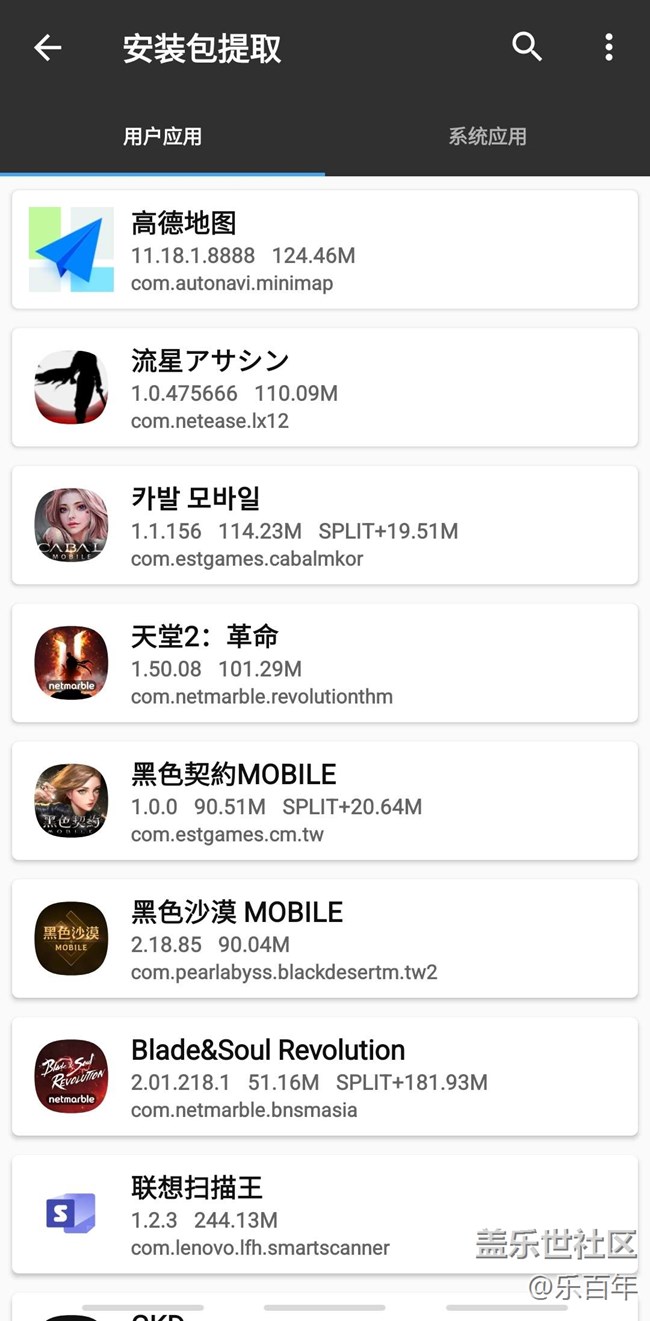650x1321 pixels.
Task: Open the search icon
Action: coord(526,47)
